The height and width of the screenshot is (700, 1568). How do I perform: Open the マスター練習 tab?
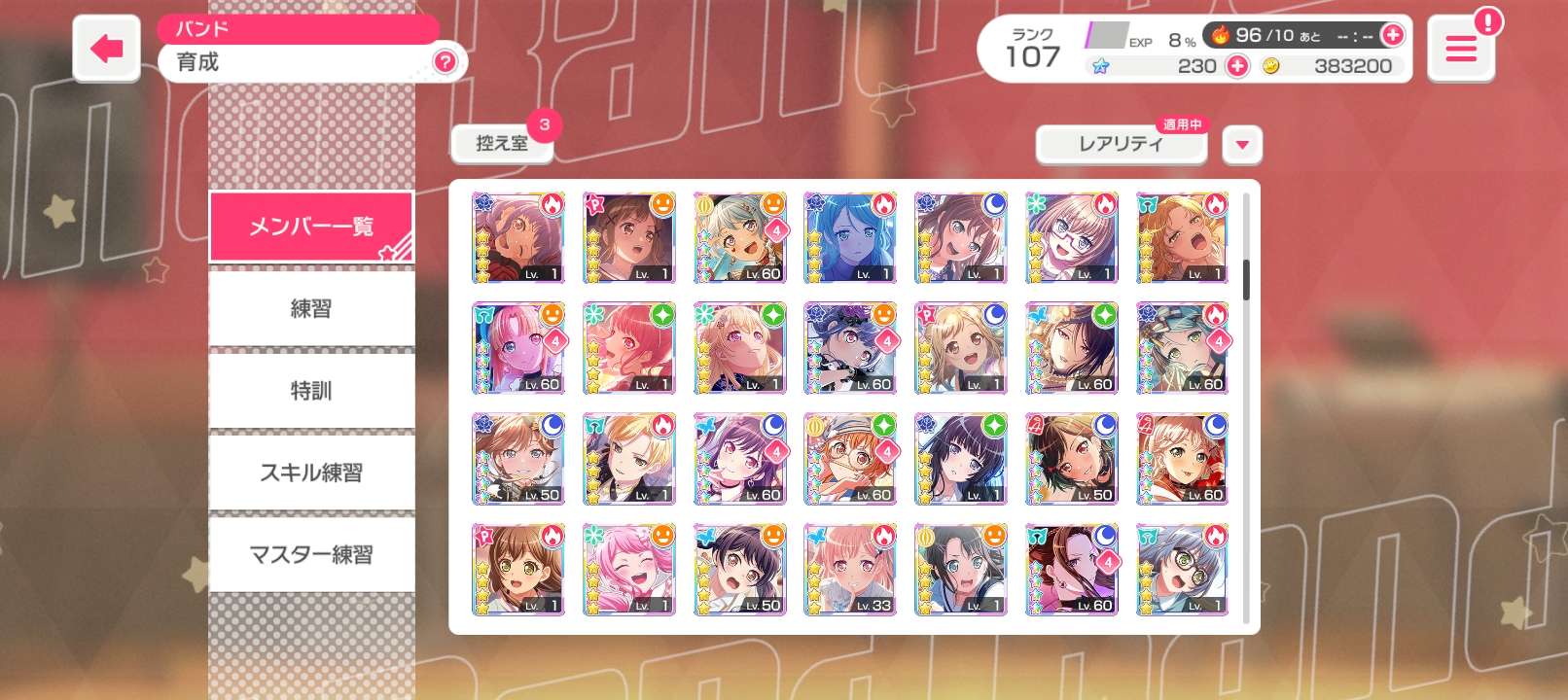(311, 554)
